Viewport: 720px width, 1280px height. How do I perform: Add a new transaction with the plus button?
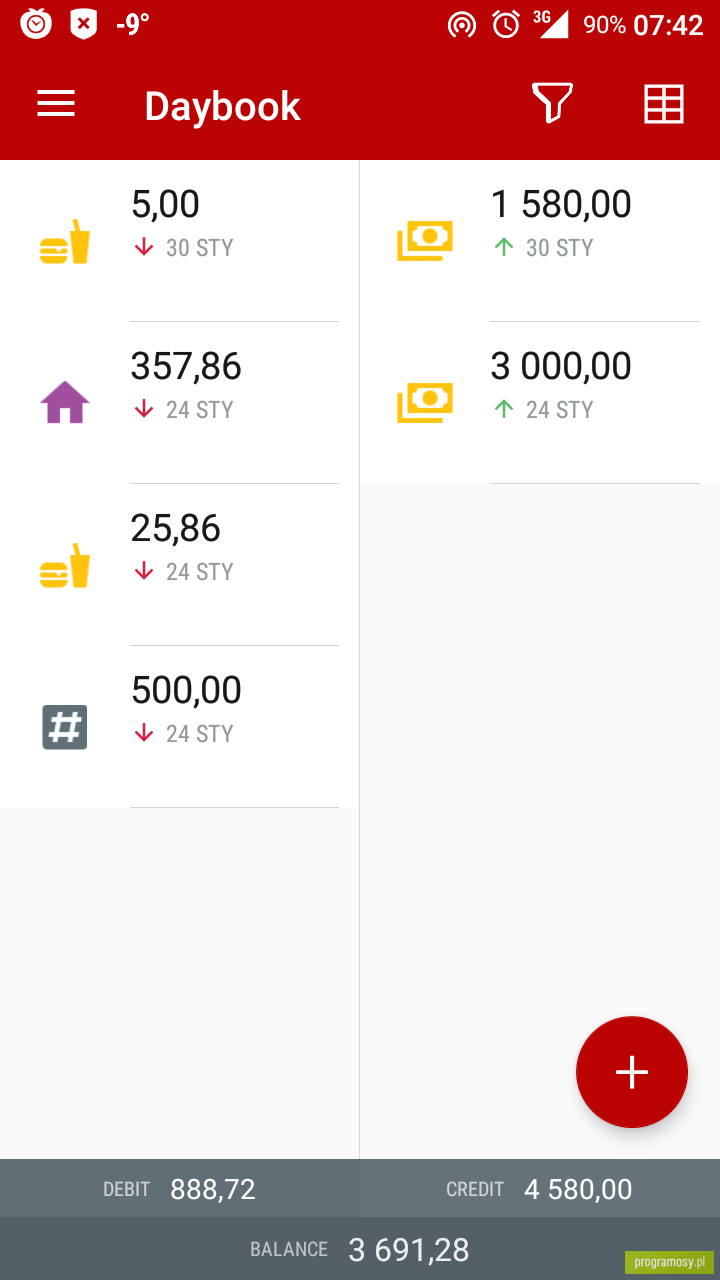point(632,1072)
